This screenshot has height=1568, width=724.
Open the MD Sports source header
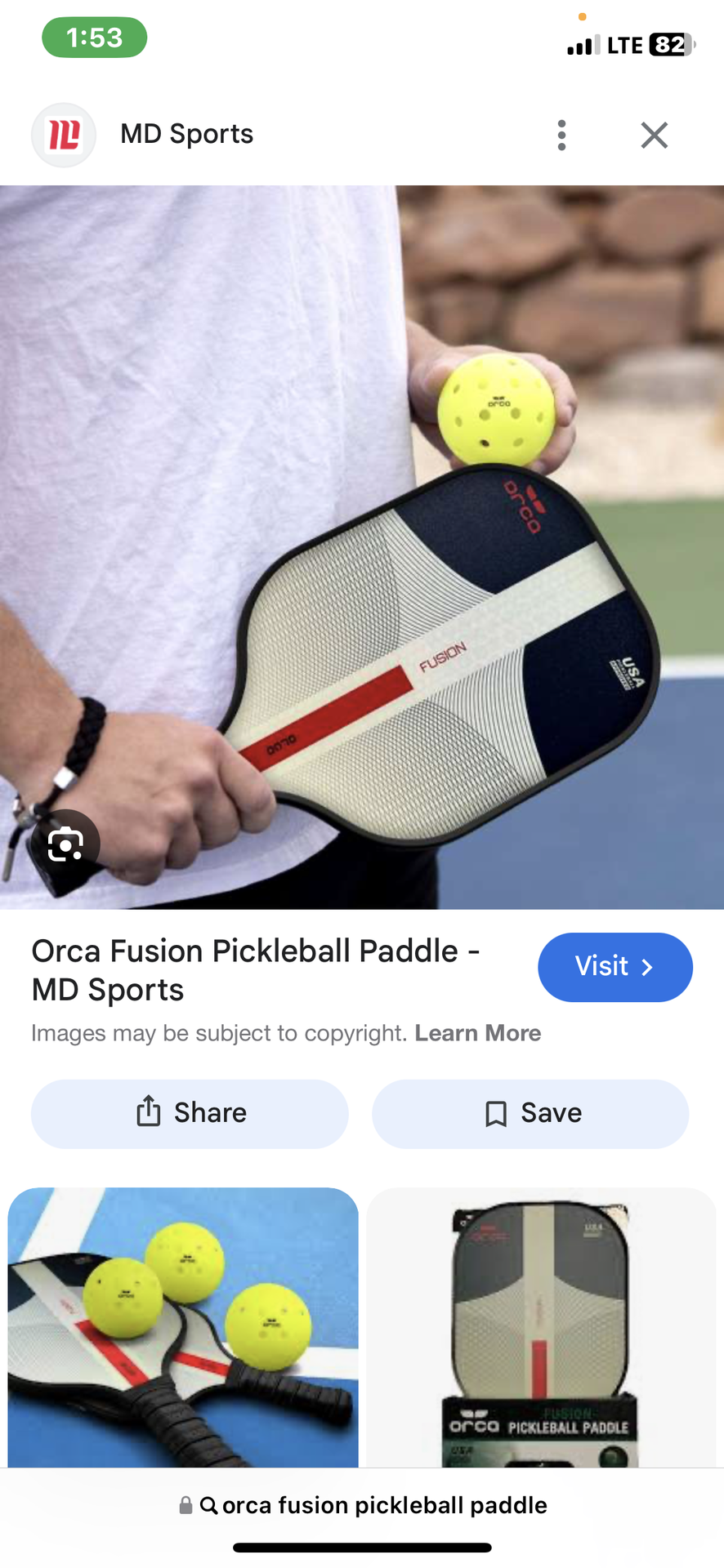(186, 134)
